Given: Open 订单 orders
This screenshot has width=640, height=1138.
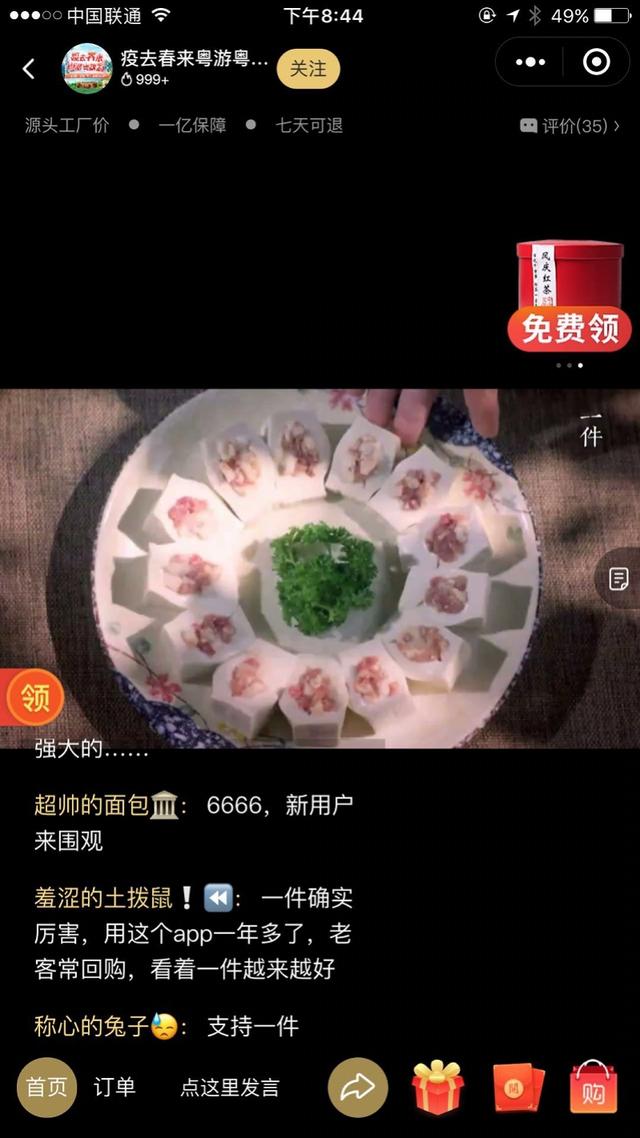Looking at the screenshot, I should click(x=114, y=1087).
